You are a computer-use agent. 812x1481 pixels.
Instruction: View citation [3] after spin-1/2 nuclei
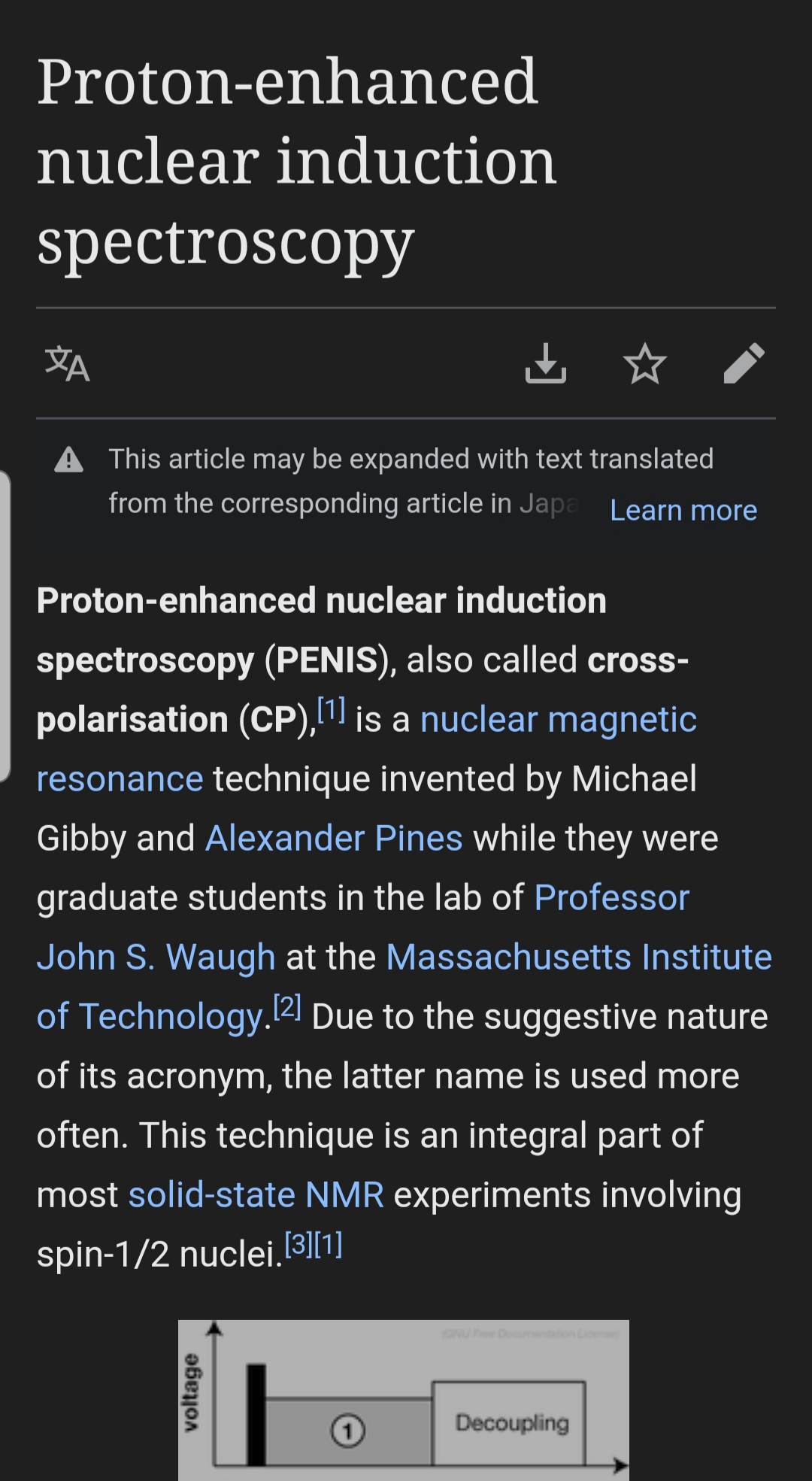(x=298, y=1245)
